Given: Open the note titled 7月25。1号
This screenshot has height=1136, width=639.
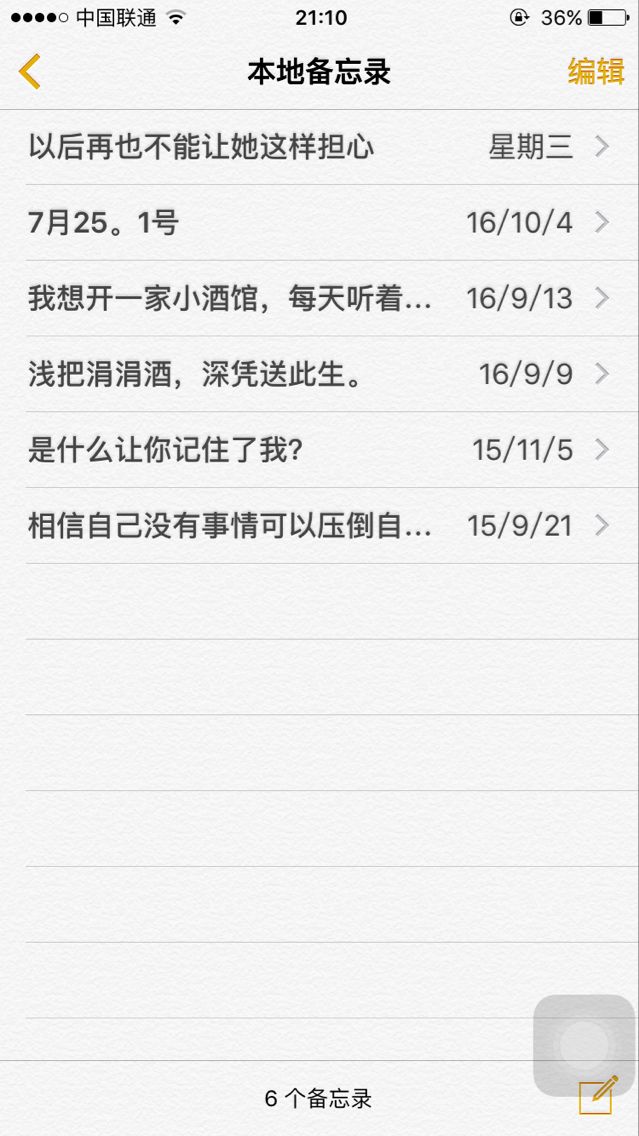Looking at the screenshot, I should pos(320,222).
